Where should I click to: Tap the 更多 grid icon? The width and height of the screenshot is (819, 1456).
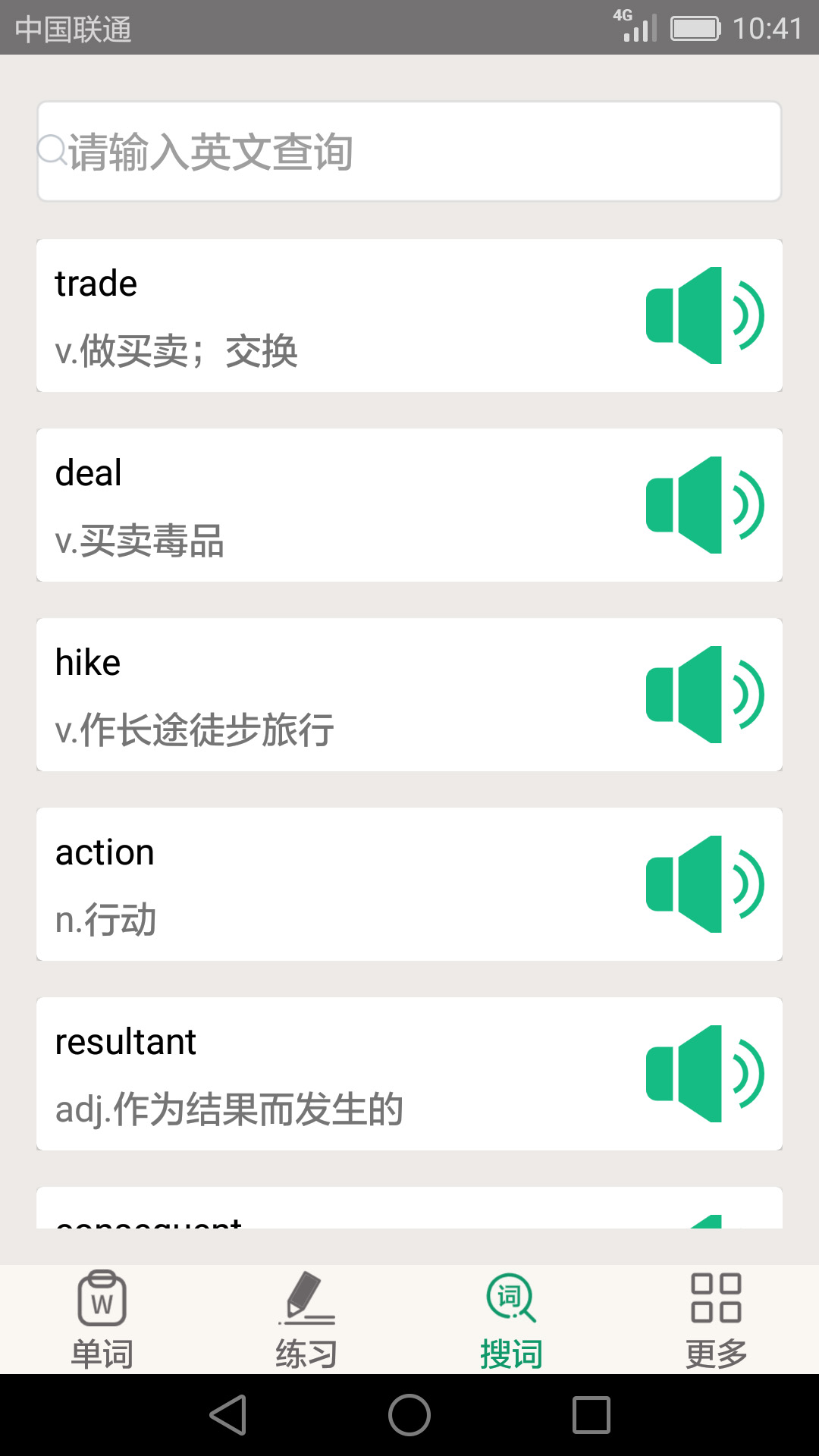tap(715, 1298)
